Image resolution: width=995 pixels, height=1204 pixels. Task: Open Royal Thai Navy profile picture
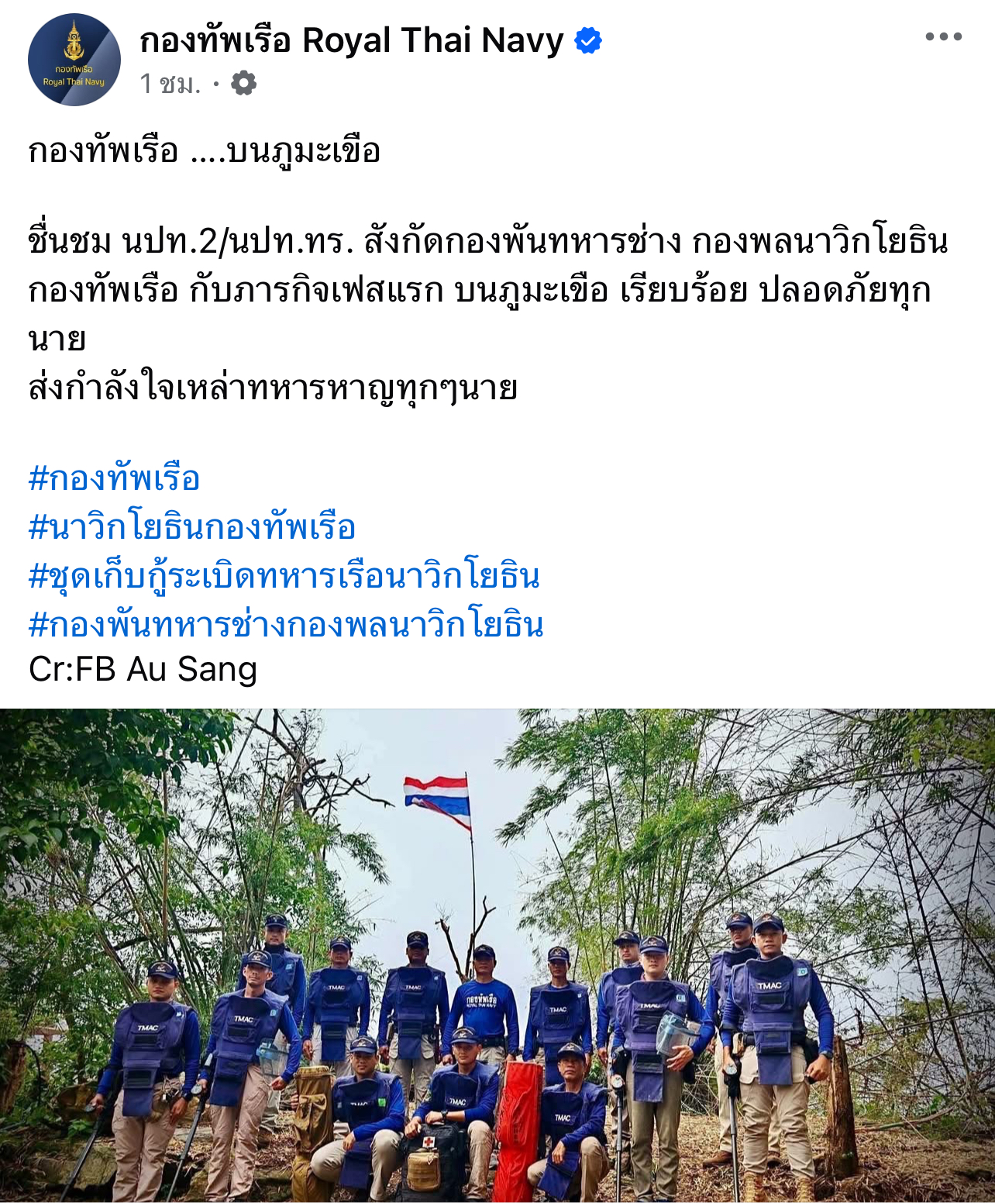click(74, 60)
